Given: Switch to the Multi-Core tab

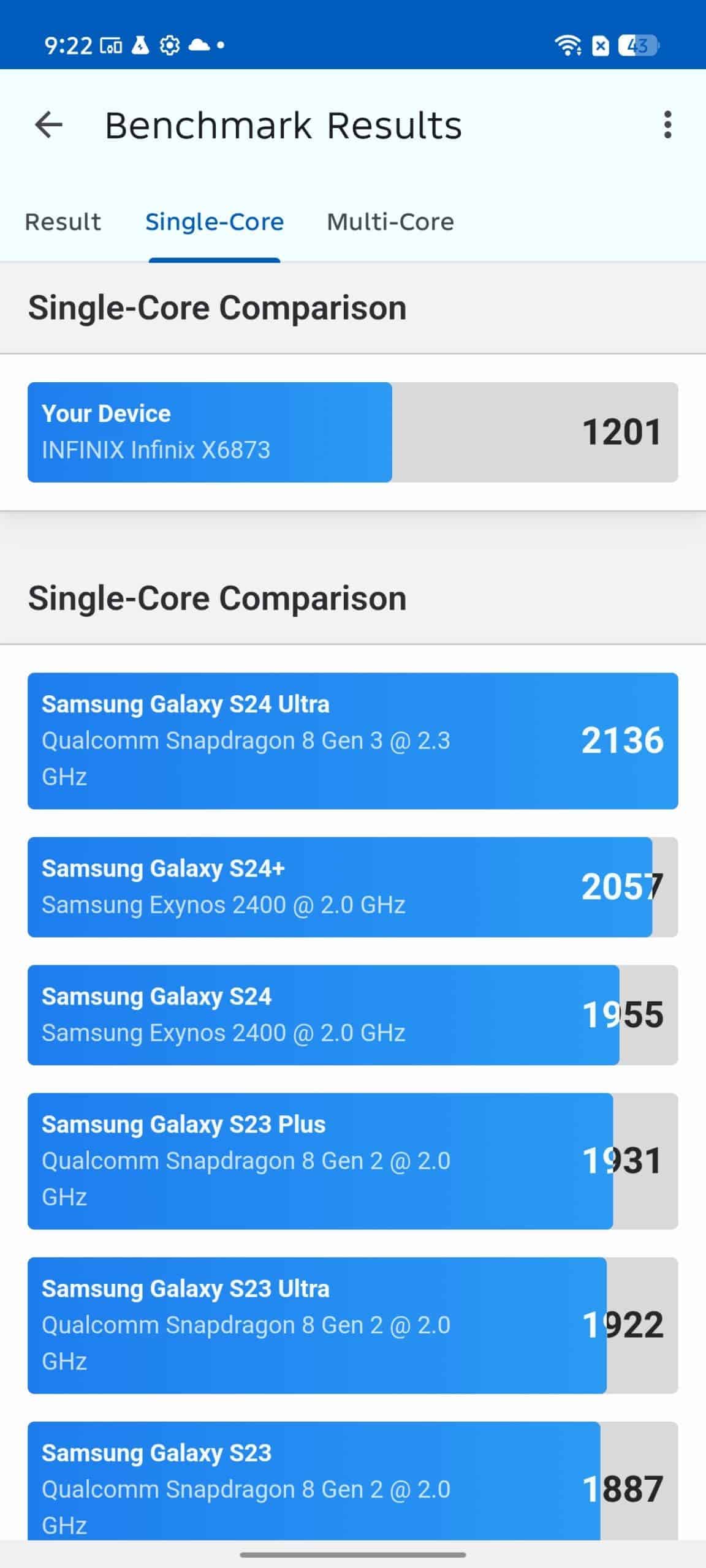Looking at the screenshot, I should click(390, 222).
